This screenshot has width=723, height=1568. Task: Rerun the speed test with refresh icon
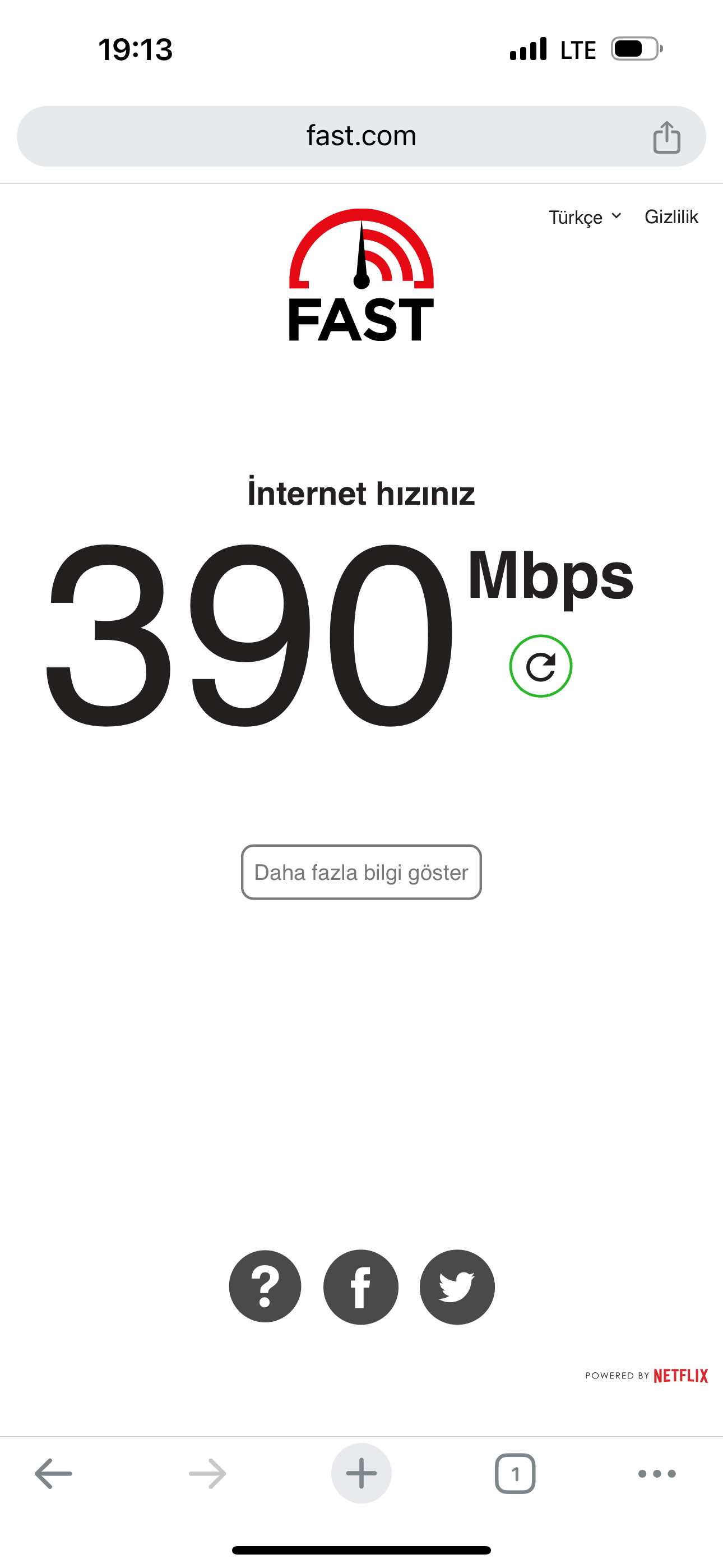coord(540,666)
